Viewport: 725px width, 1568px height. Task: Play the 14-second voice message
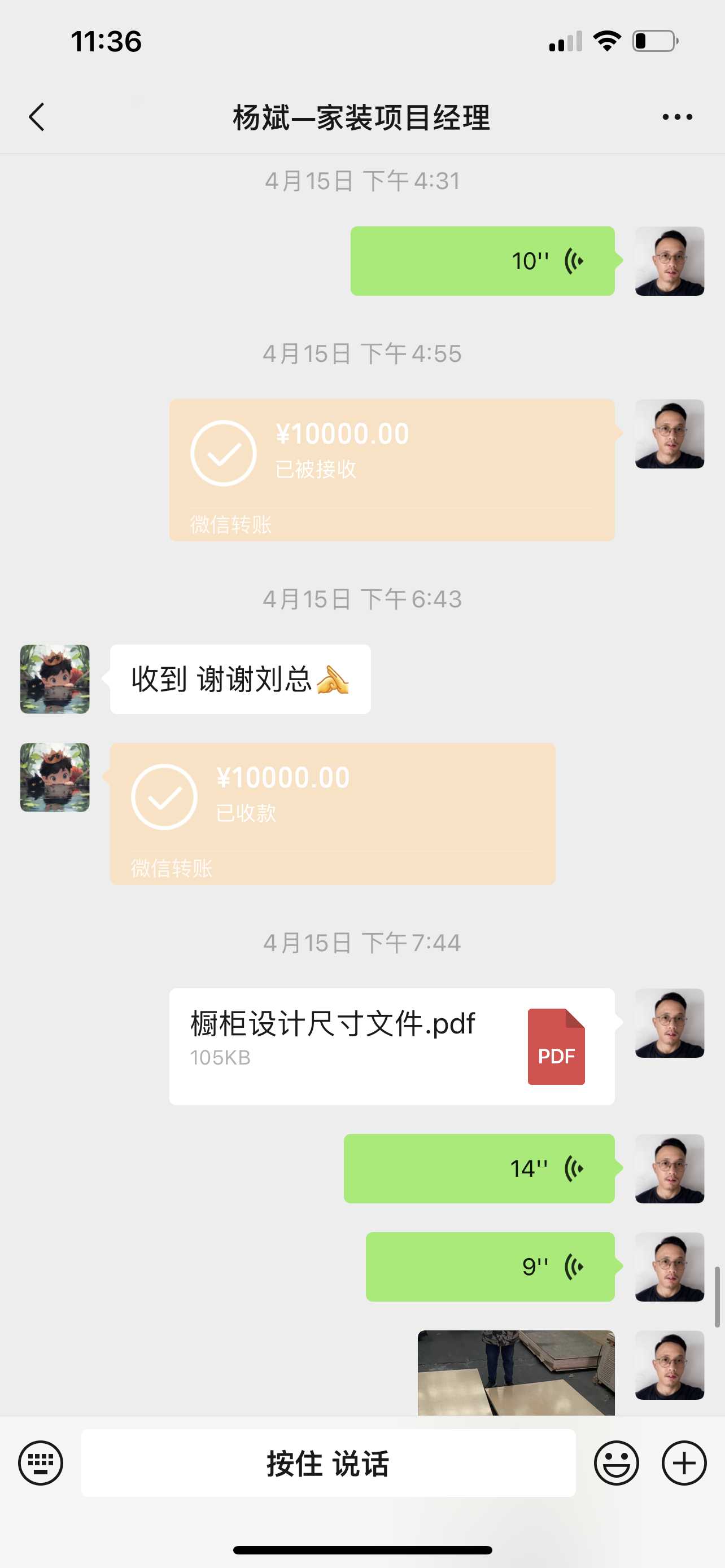pyautogui.click(x=479, y=1168)
